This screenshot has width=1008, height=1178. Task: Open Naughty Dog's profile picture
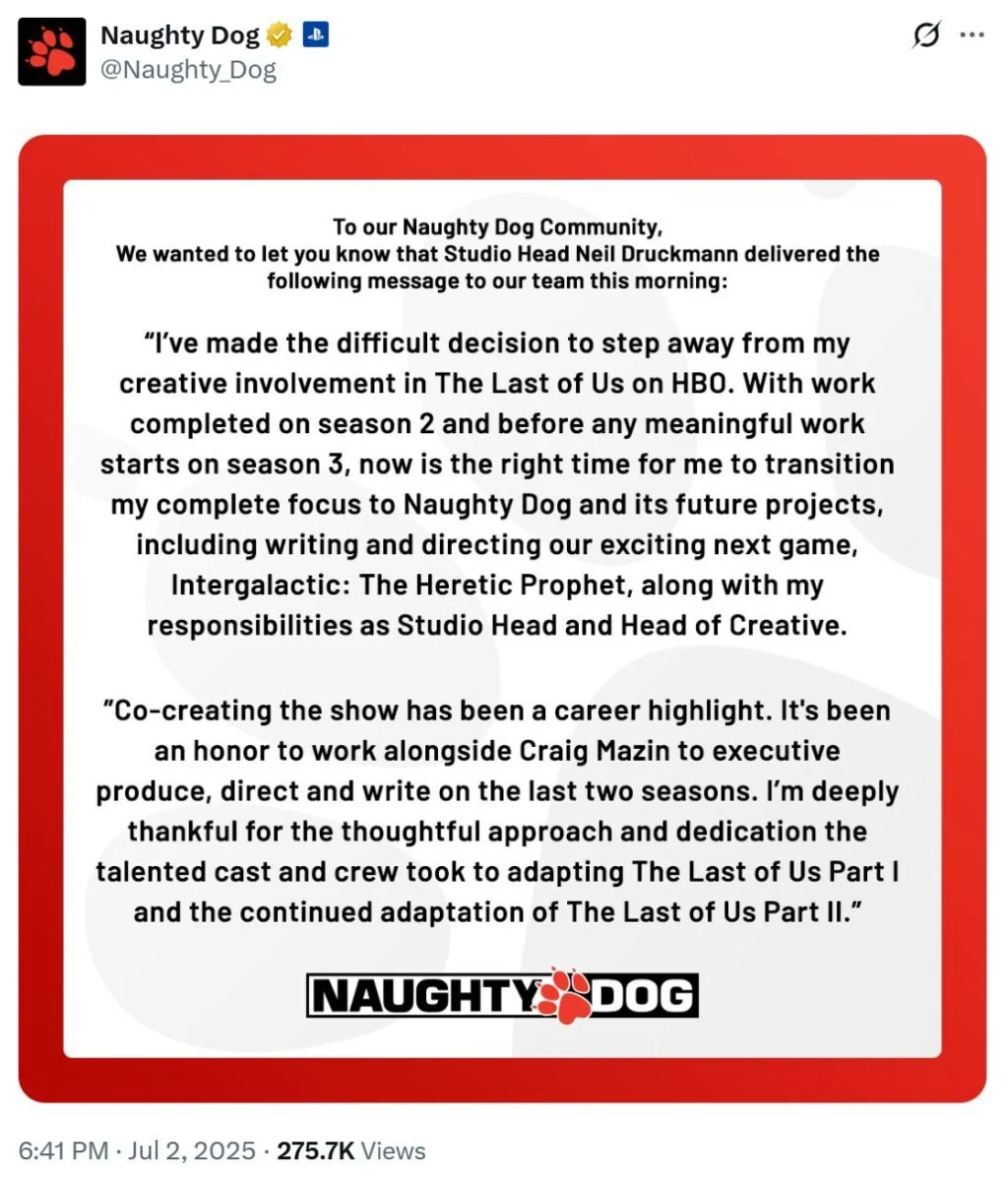pyautogui.click(x=51, y=52)
